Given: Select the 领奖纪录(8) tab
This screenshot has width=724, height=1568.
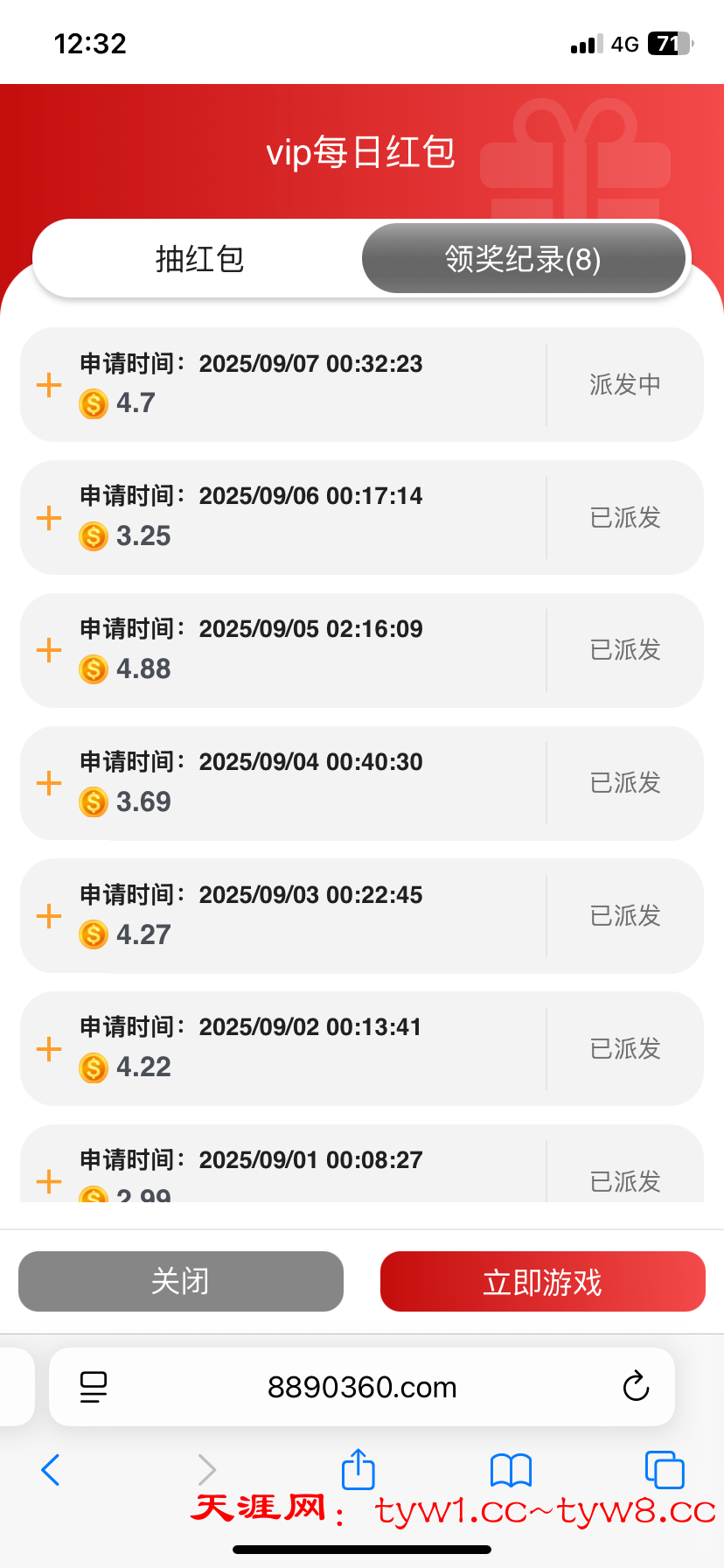Looking at the screenshot, I should (x=523, y=259).
